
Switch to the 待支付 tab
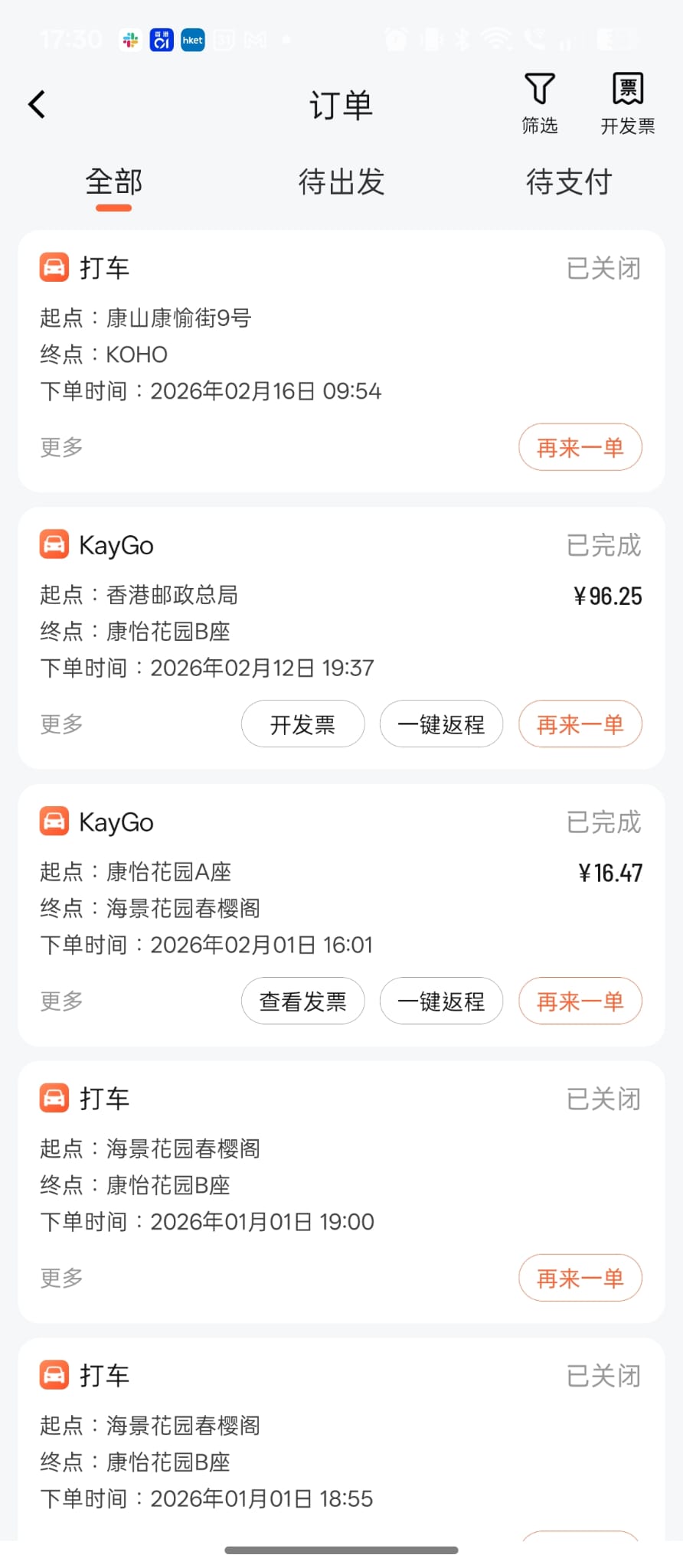click(x=569, y=182)
